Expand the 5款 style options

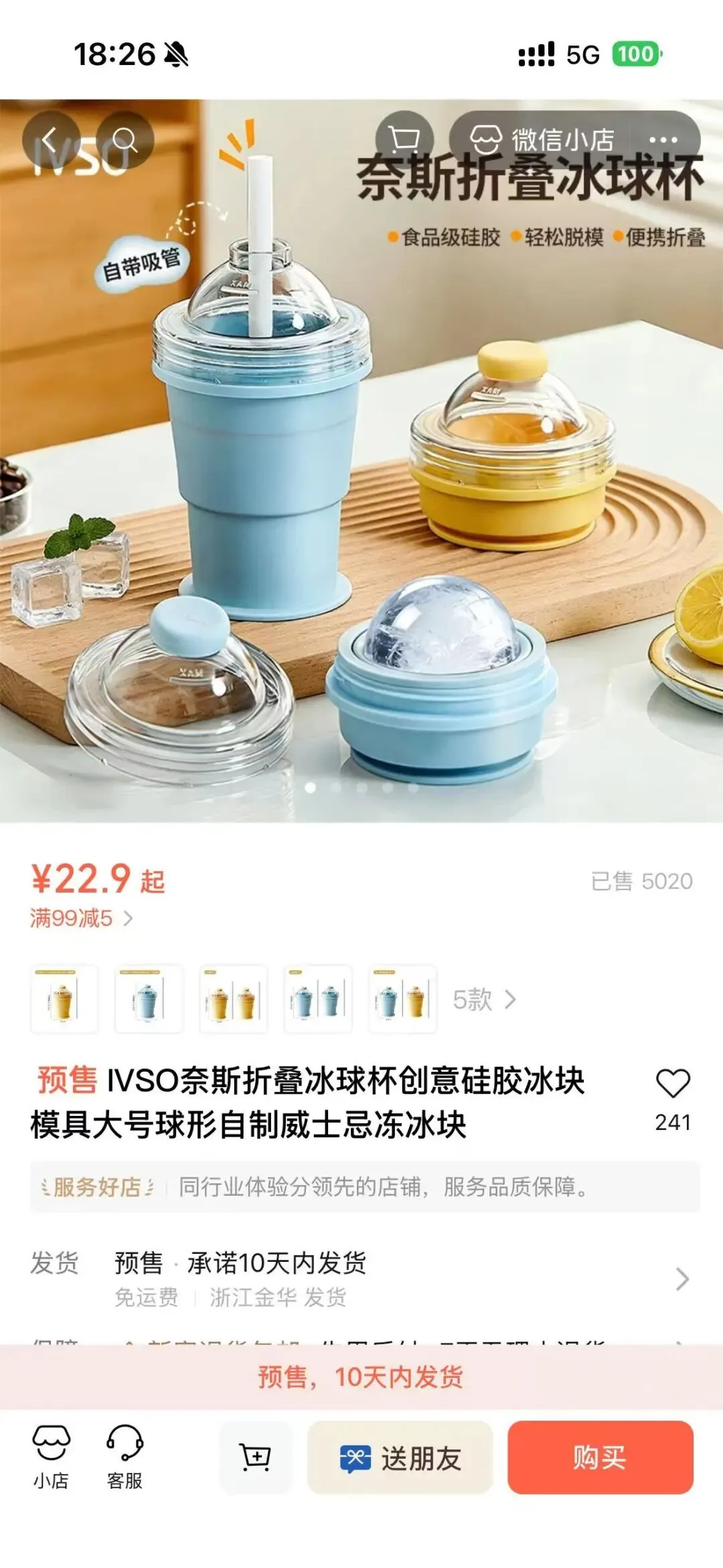(484, 999)
